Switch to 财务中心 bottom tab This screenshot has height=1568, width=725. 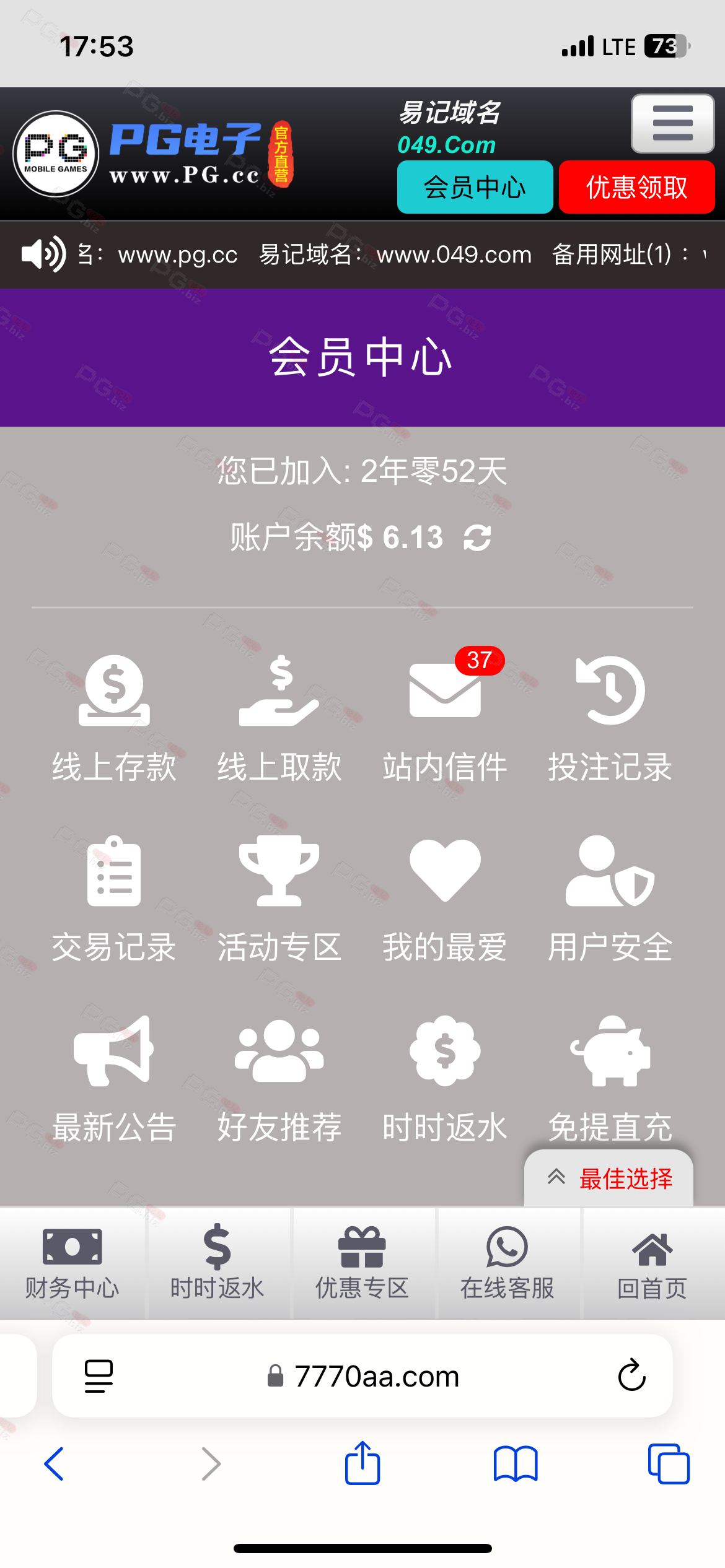coord(72,1263)
